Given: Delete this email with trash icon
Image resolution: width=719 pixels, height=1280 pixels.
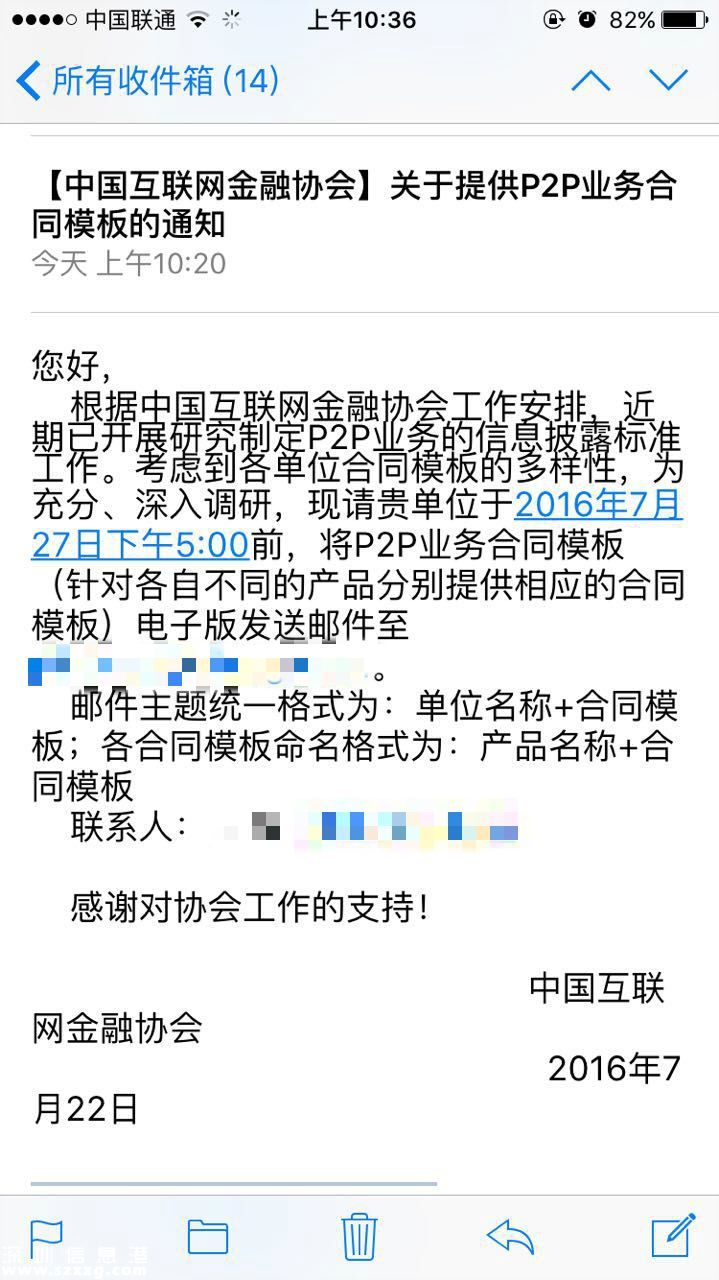Looking at the screenshot, I should [x=359, y=1236].
